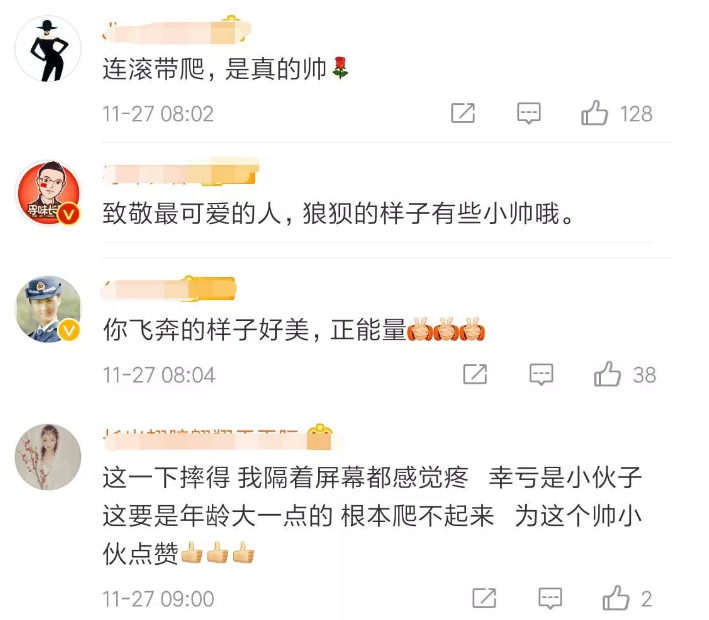Reply to the comment '你飞奔的样子好美'
Screen dimensions: 709x620
coord(541,375)
